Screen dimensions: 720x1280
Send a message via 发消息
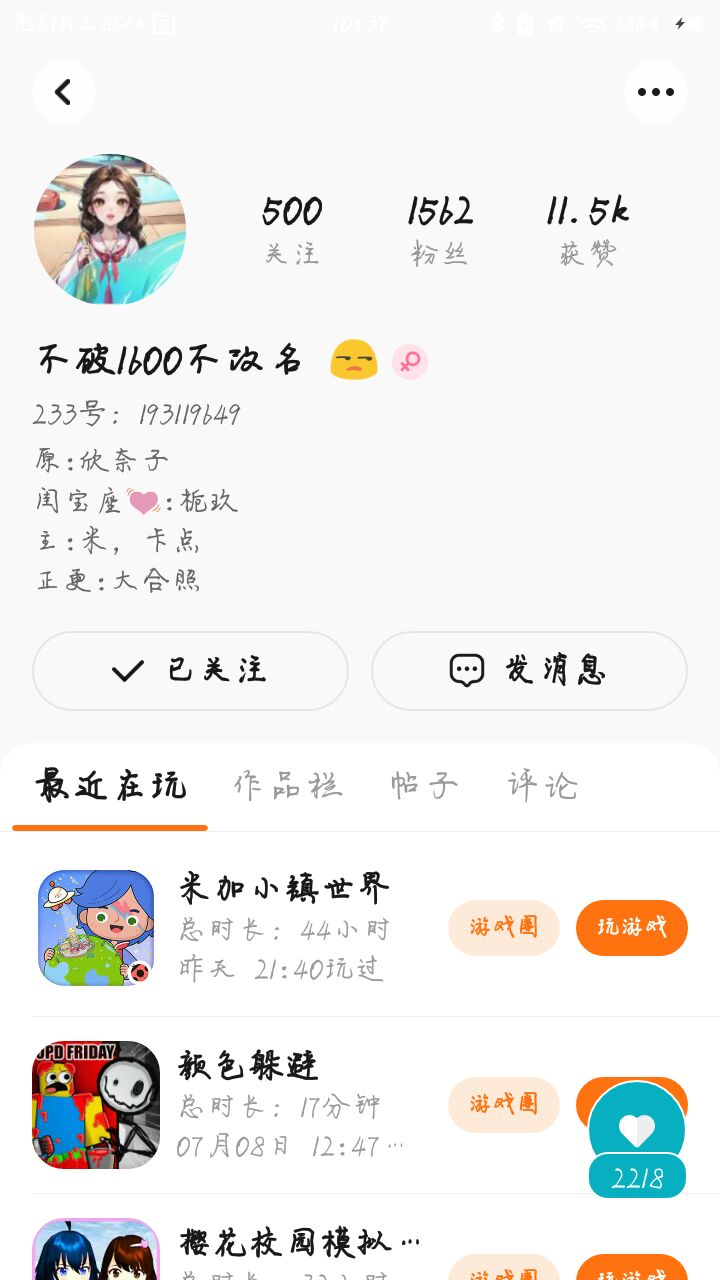pos(529,670)
